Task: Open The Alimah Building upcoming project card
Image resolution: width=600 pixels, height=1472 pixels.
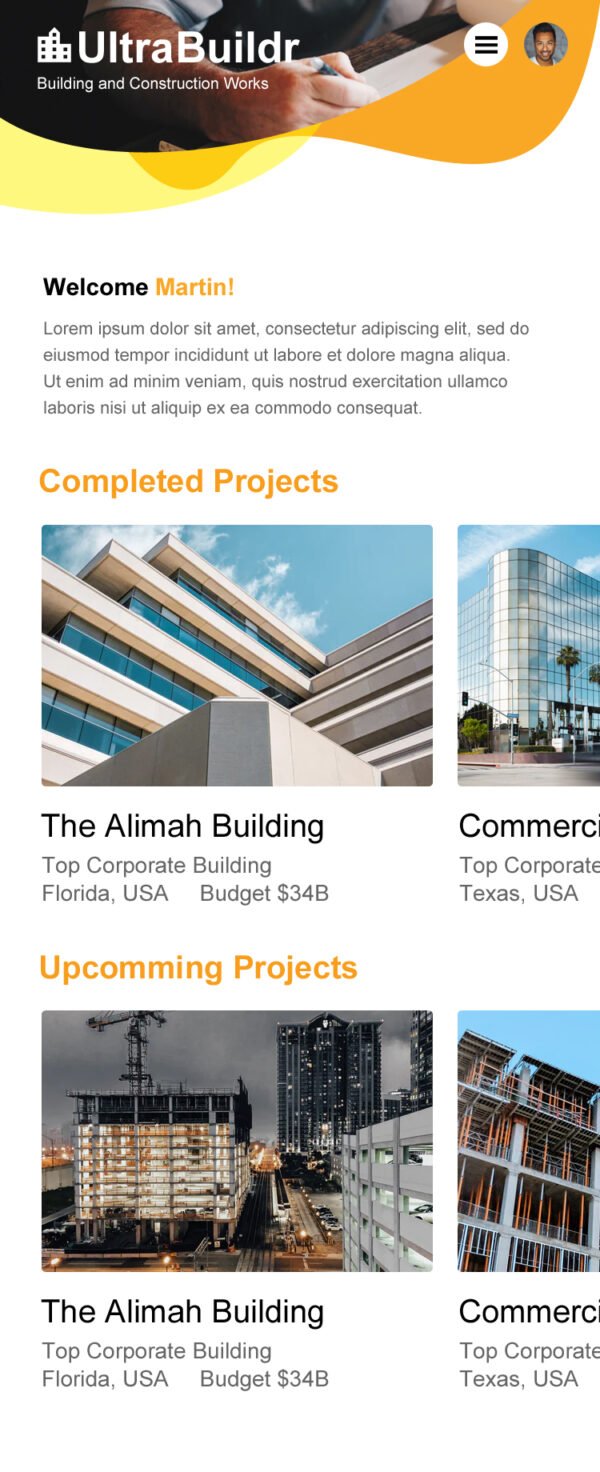Action: tap(237, 1140)
